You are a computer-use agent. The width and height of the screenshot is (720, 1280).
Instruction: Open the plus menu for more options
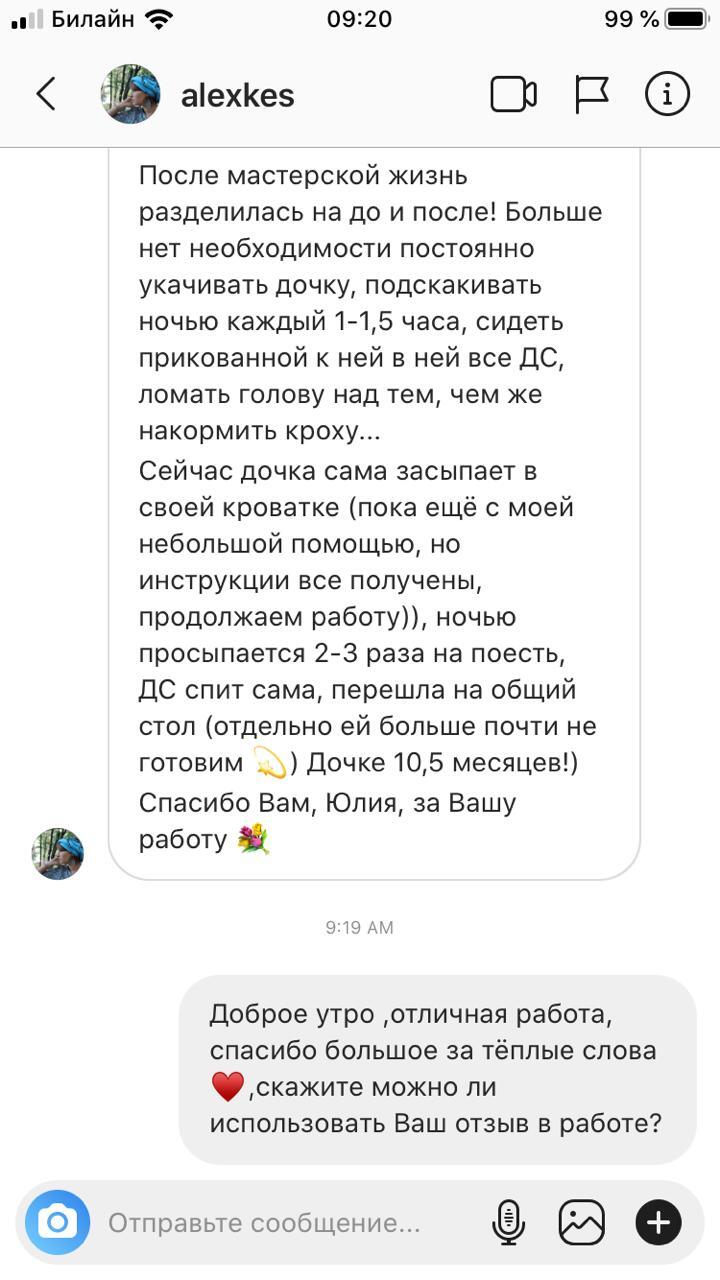tap(658, 1222)
